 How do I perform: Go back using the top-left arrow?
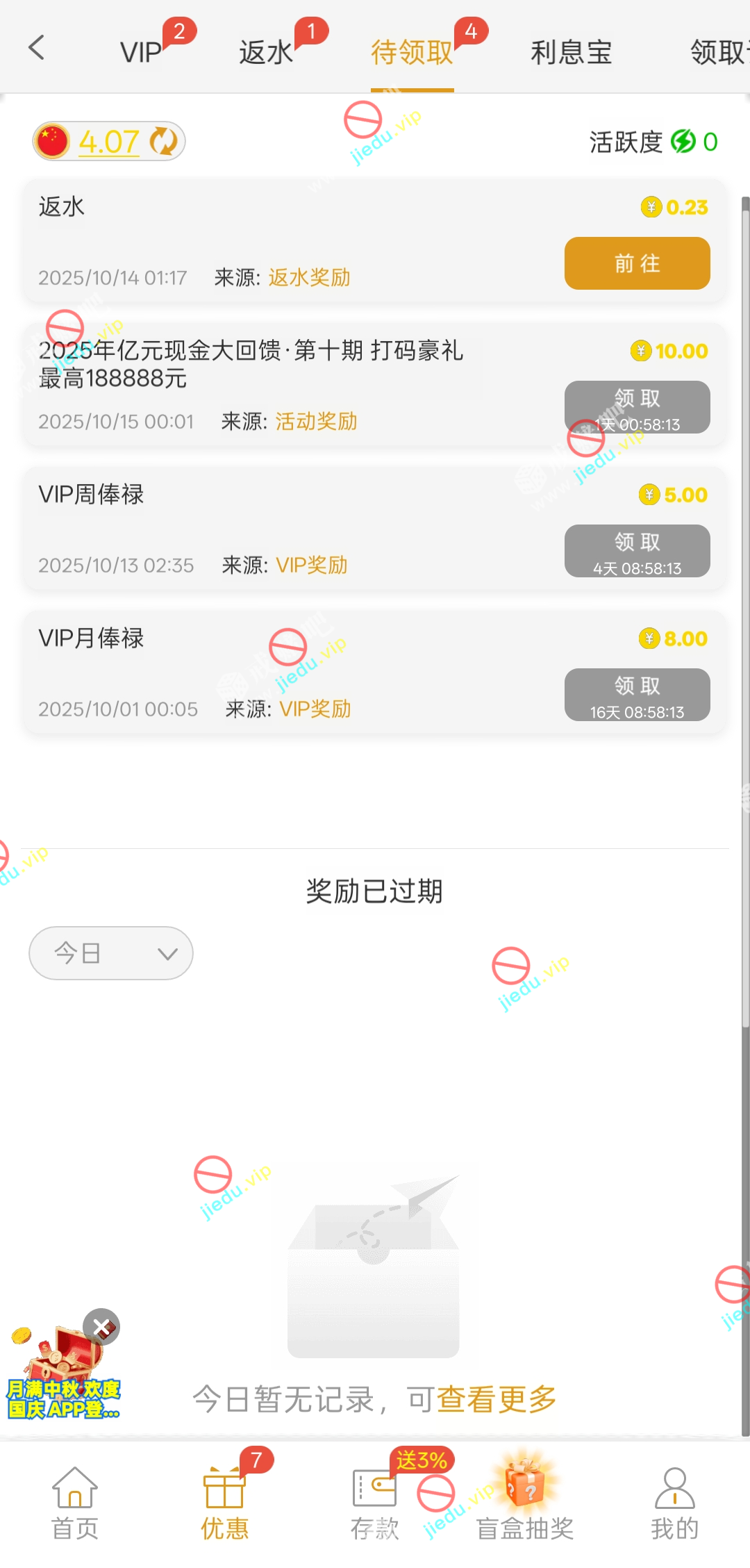point(36,49)
